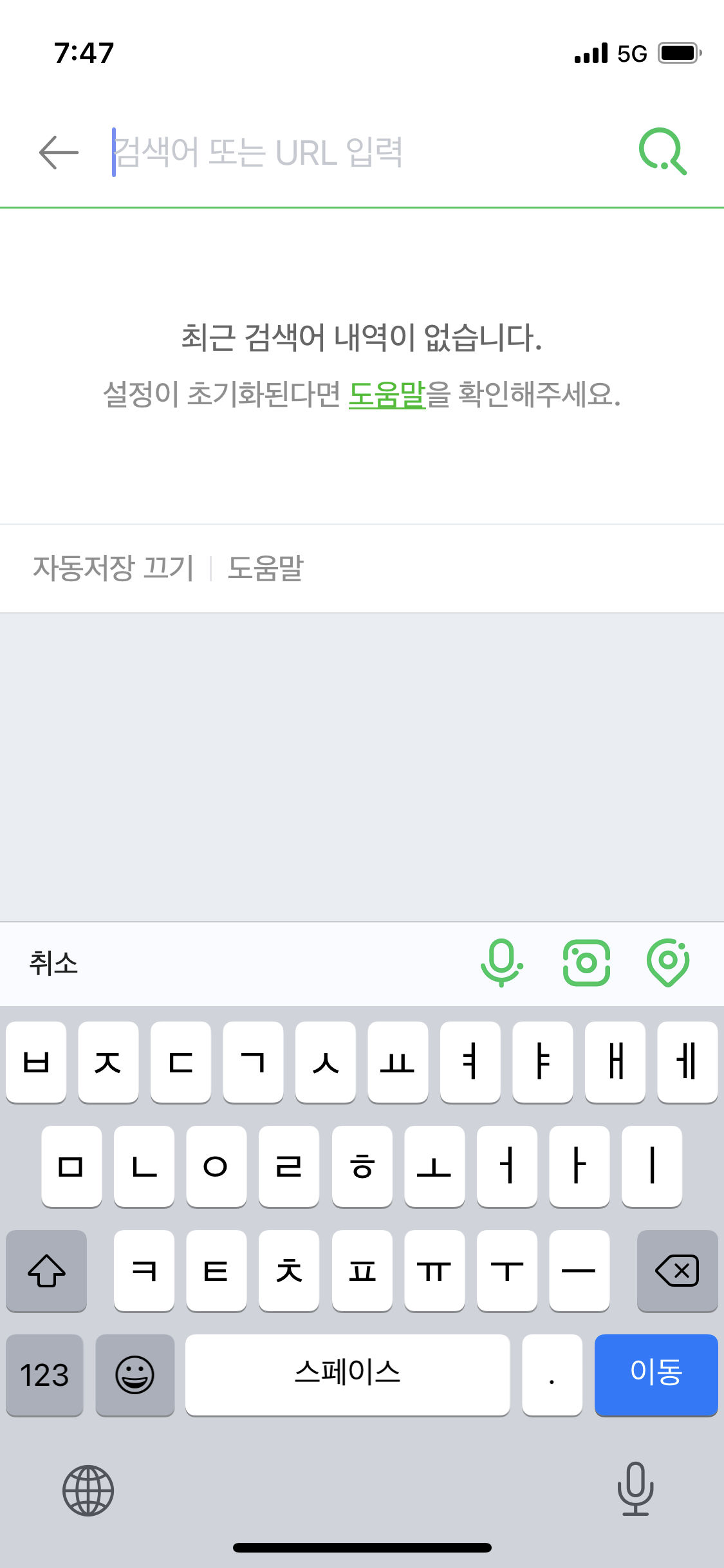Go back using the arrow icon

(x=59, y=153)
